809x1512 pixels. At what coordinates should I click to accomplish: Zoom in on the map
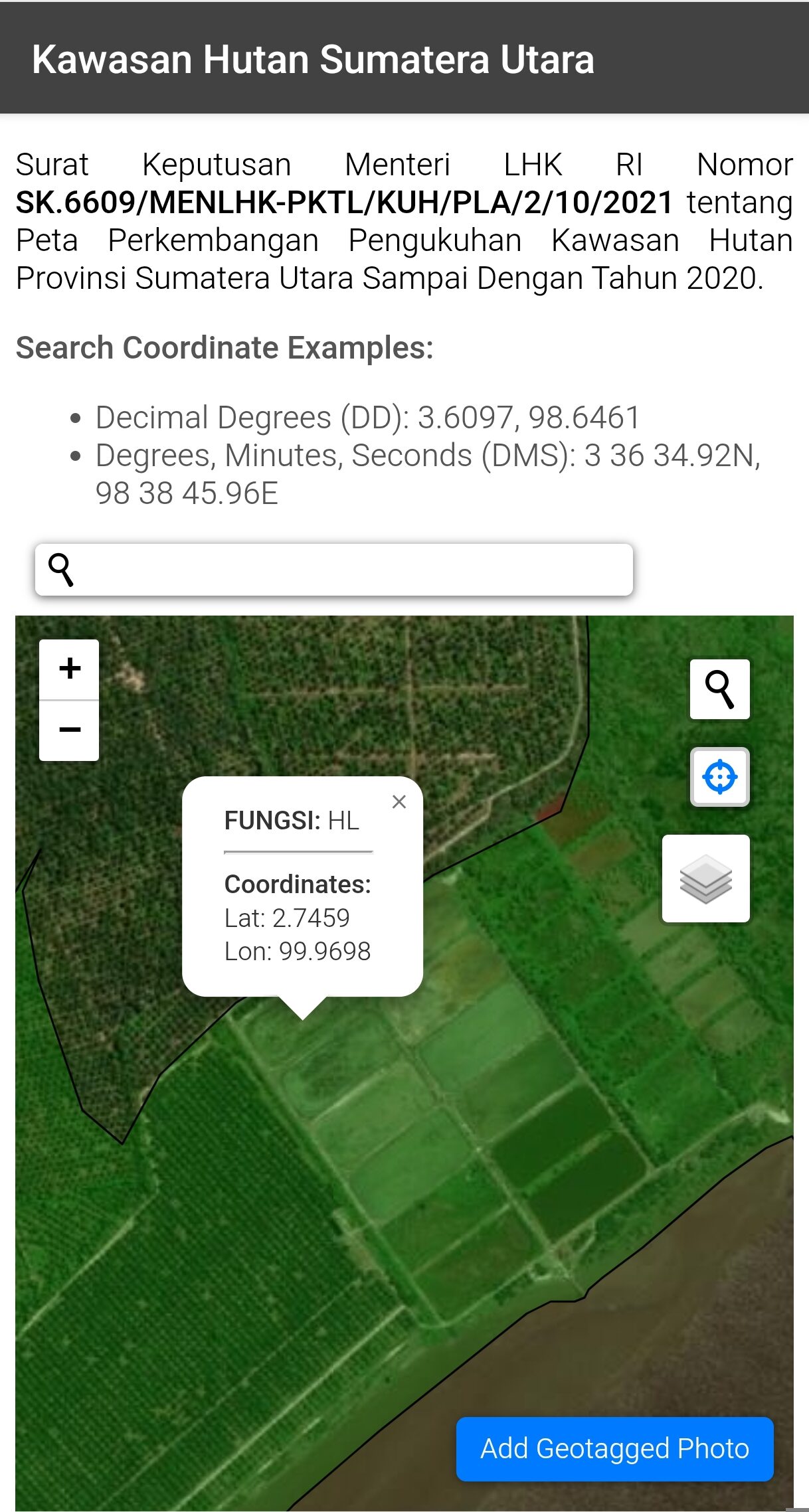click(x=69, y=669)
